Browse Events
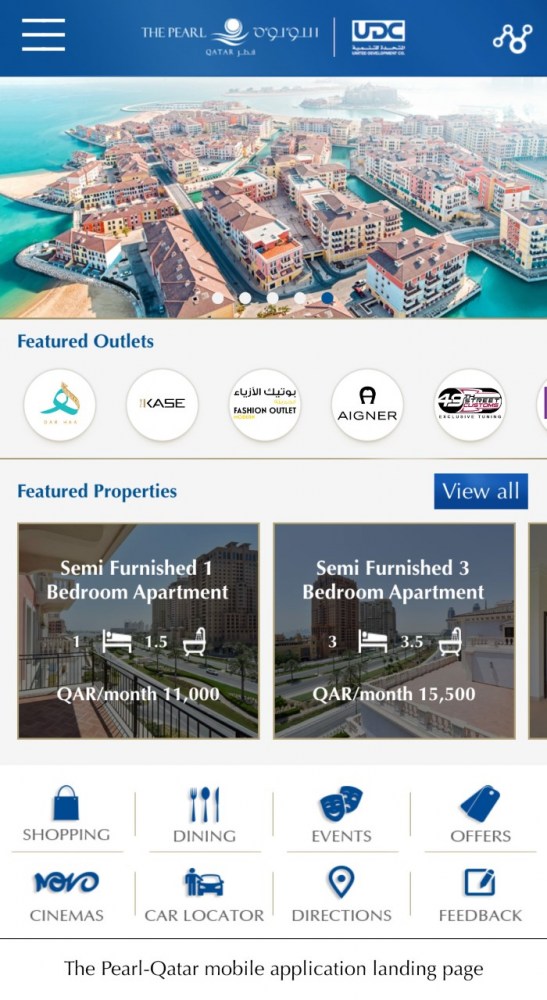This screenshot has height=1000, width=547. (342, 813)
